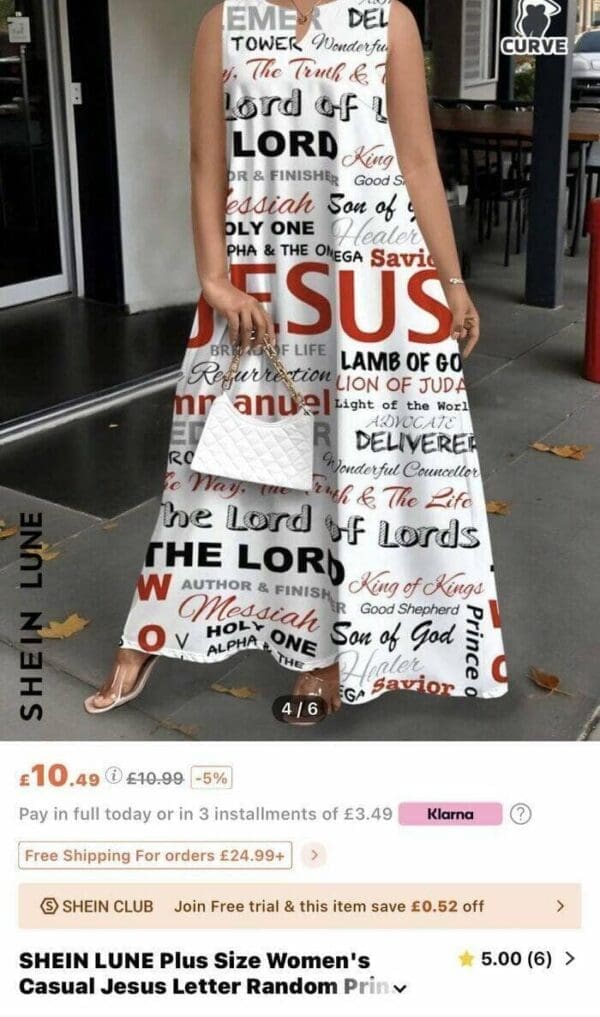Open the Klarna installments help icon

(520, 814)
